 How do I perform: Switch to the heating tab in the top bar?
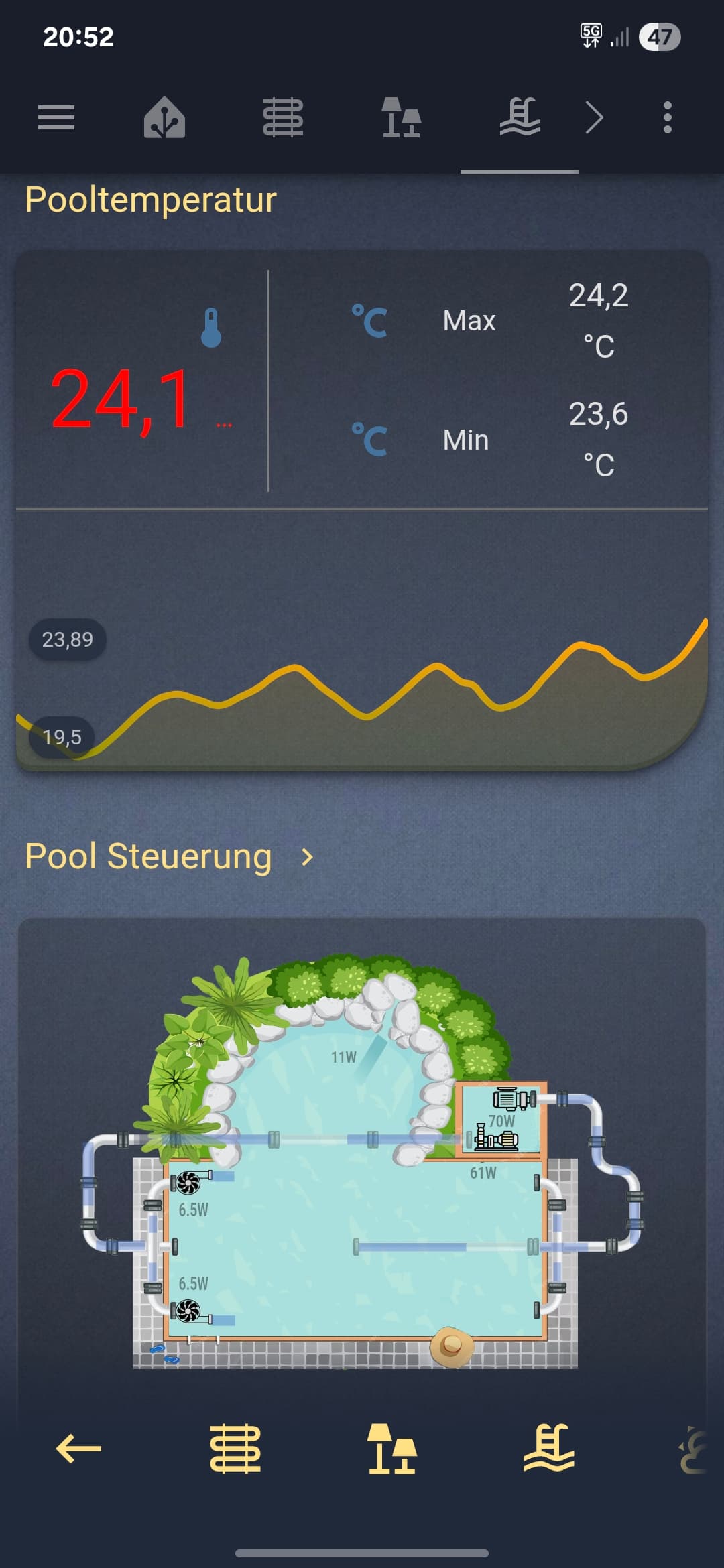[x=283, y=118]
